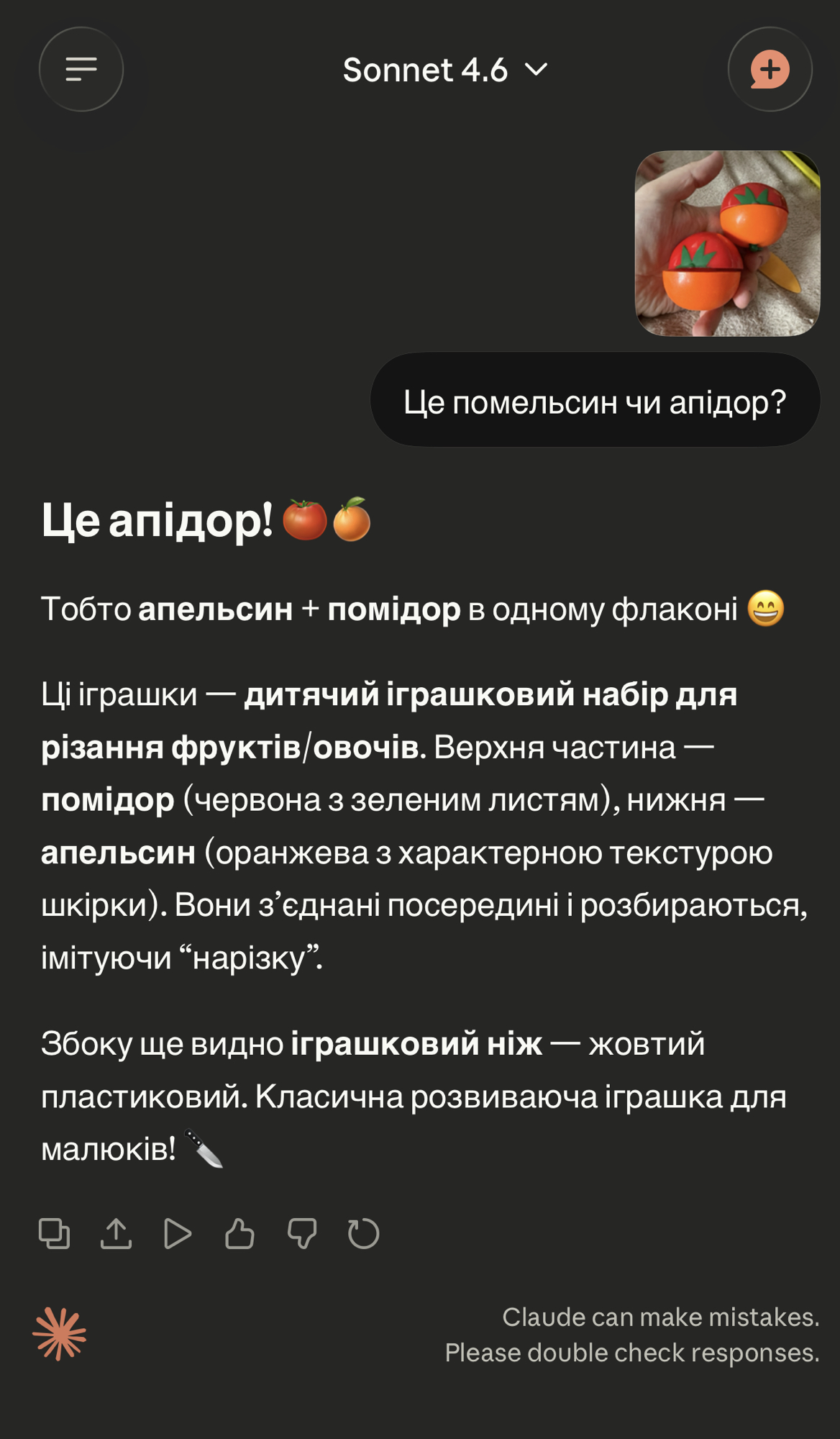Image resolution: width=840 pixels, height=1439 pixels.
Task: Open the sidebar menu
Action: 81,70
